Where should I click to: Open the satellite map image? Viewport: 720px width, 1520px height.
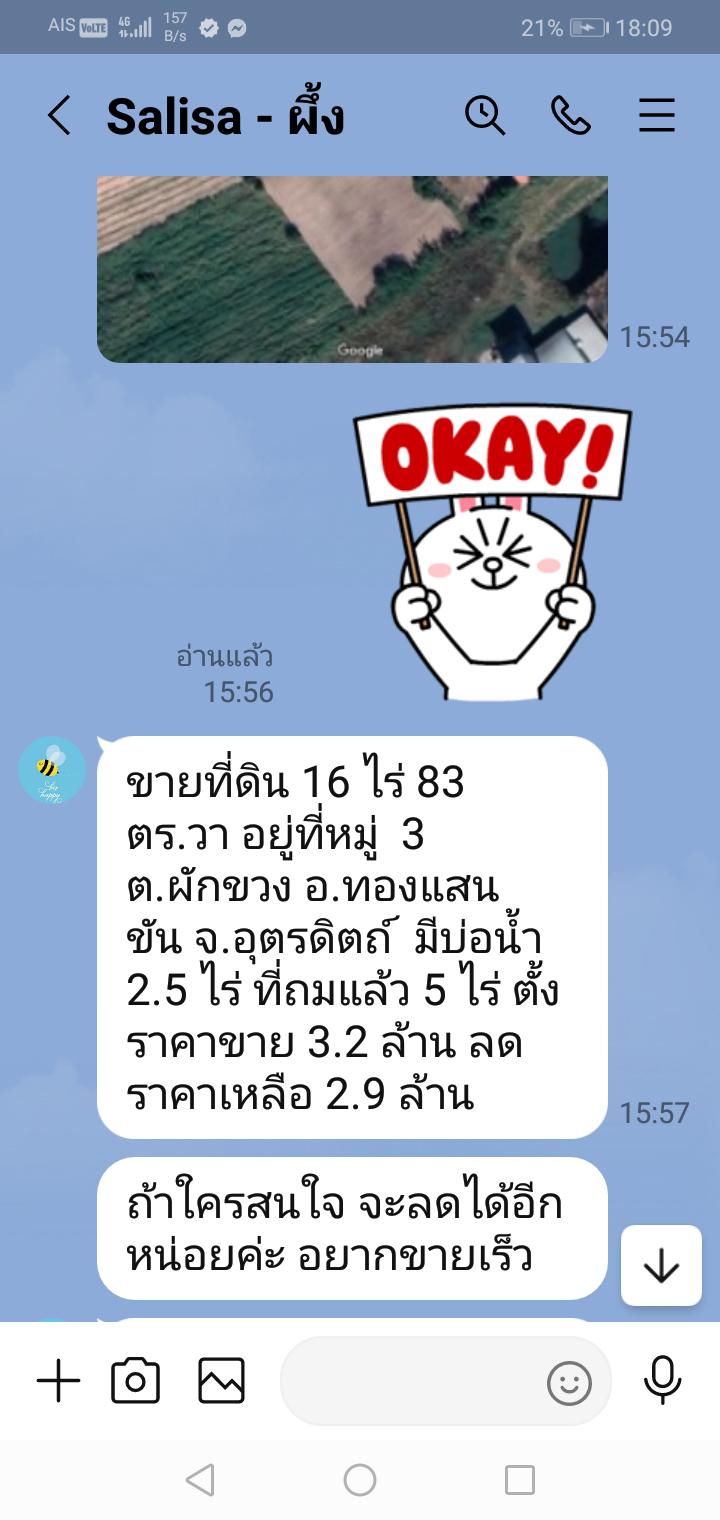(352, 269)
